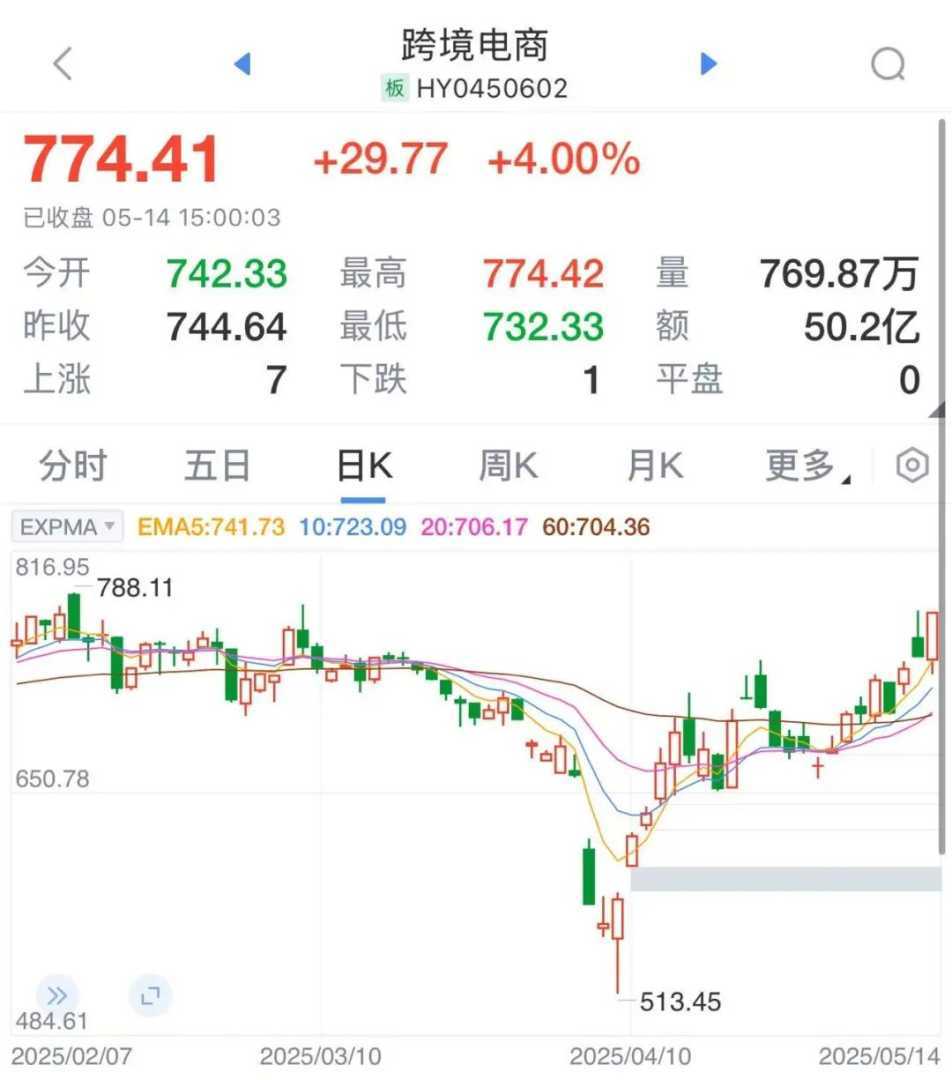Image resolution: width=952 pixels, height=1080 pixels.
Task: Switch to the next sector with right triangle
Action: coord(709,64)
